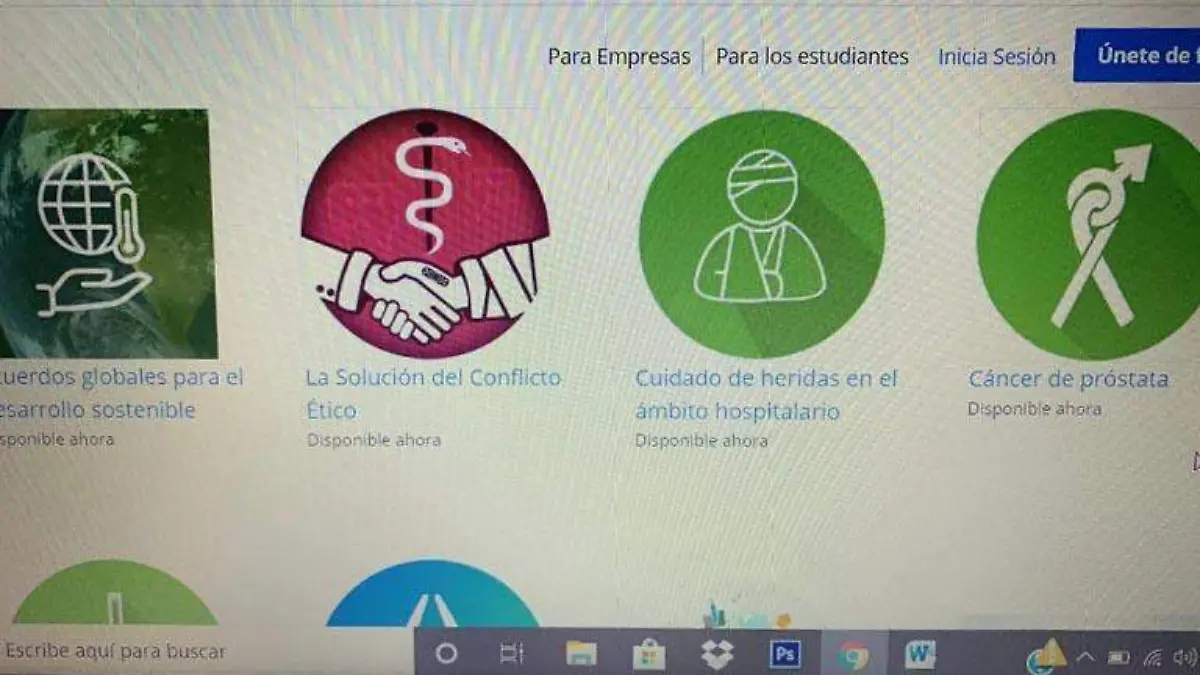Open Word from the taskbar

(x=919, y=654)
